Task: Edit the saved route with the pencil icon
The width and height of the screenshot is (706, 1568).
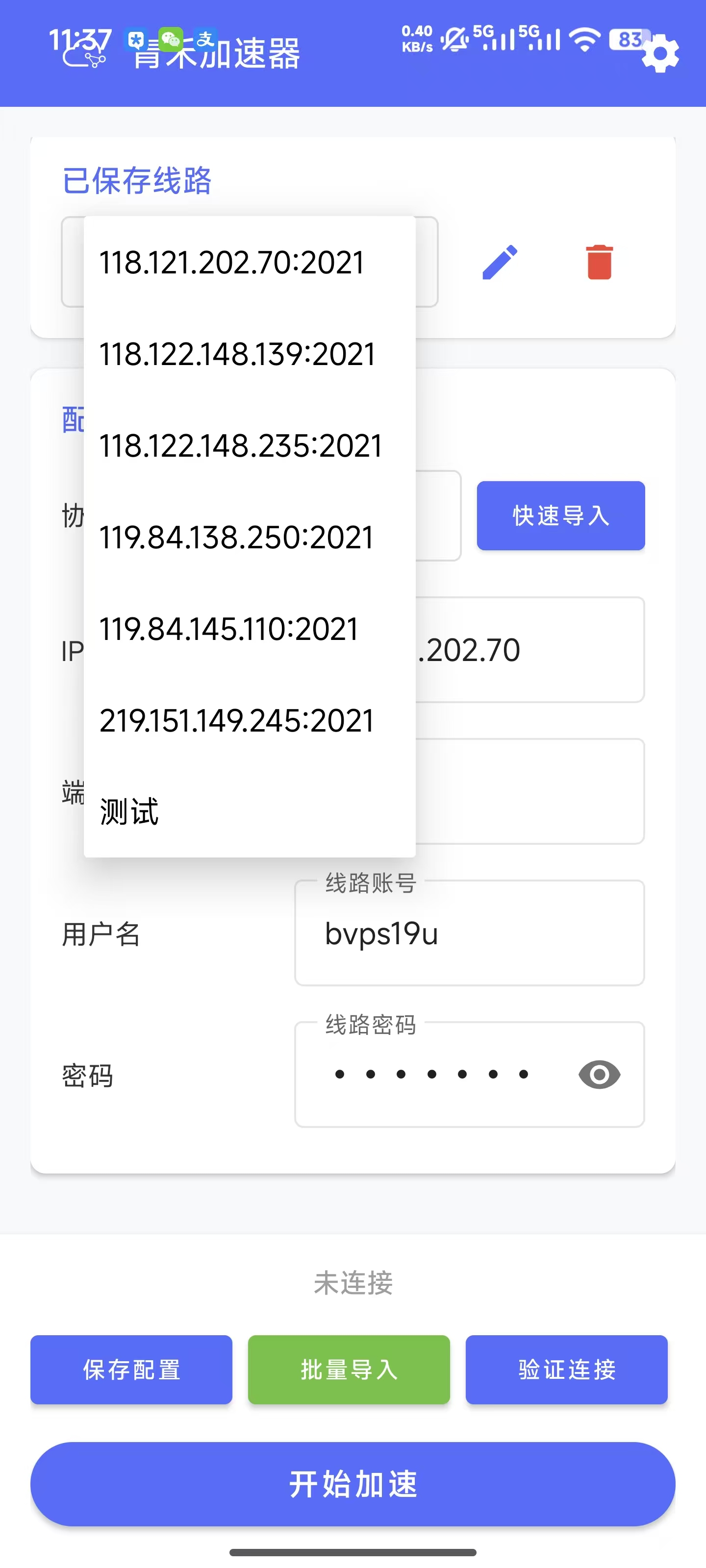Action: click(x=500, y=262)
